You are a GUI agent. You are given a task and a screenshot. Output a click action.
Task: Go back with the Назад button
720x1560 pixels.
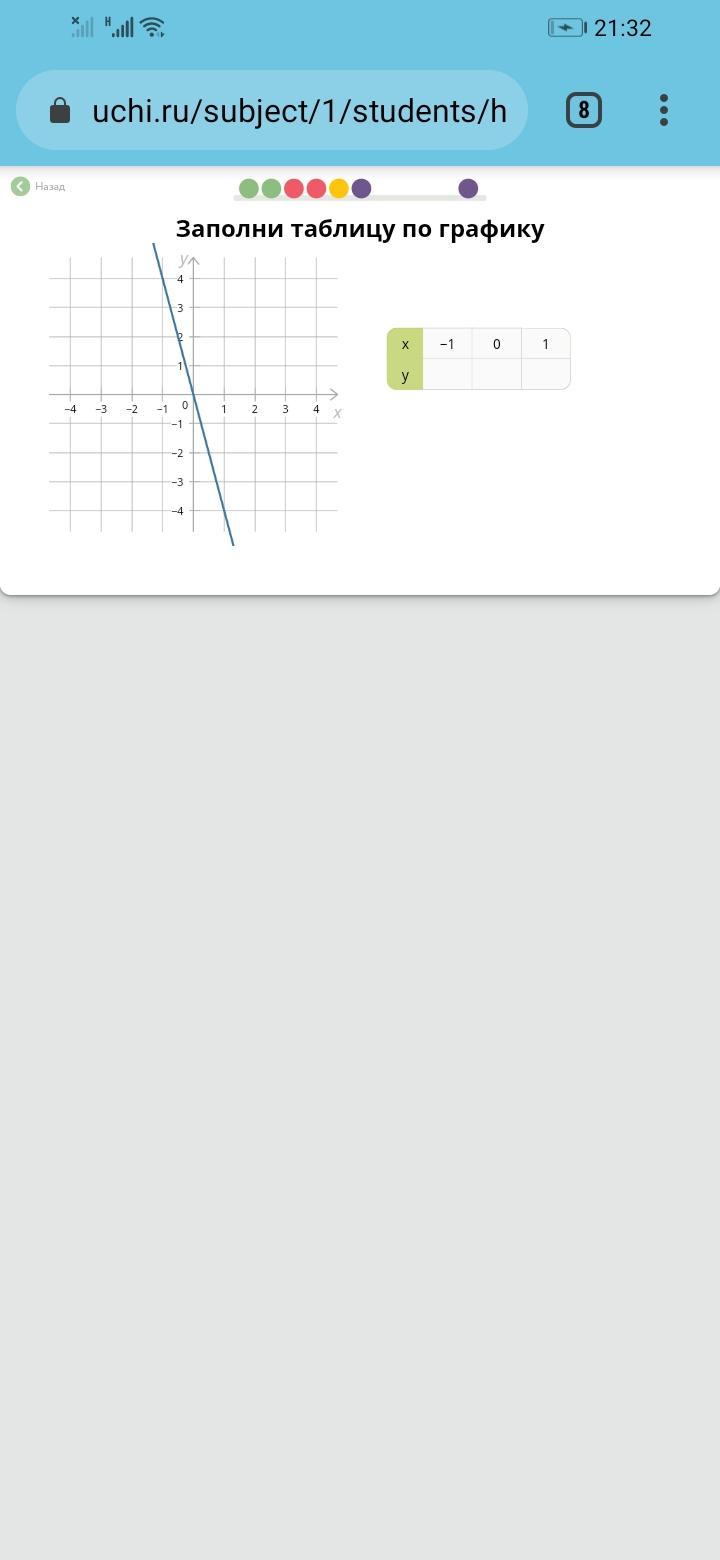pos(38,186)
